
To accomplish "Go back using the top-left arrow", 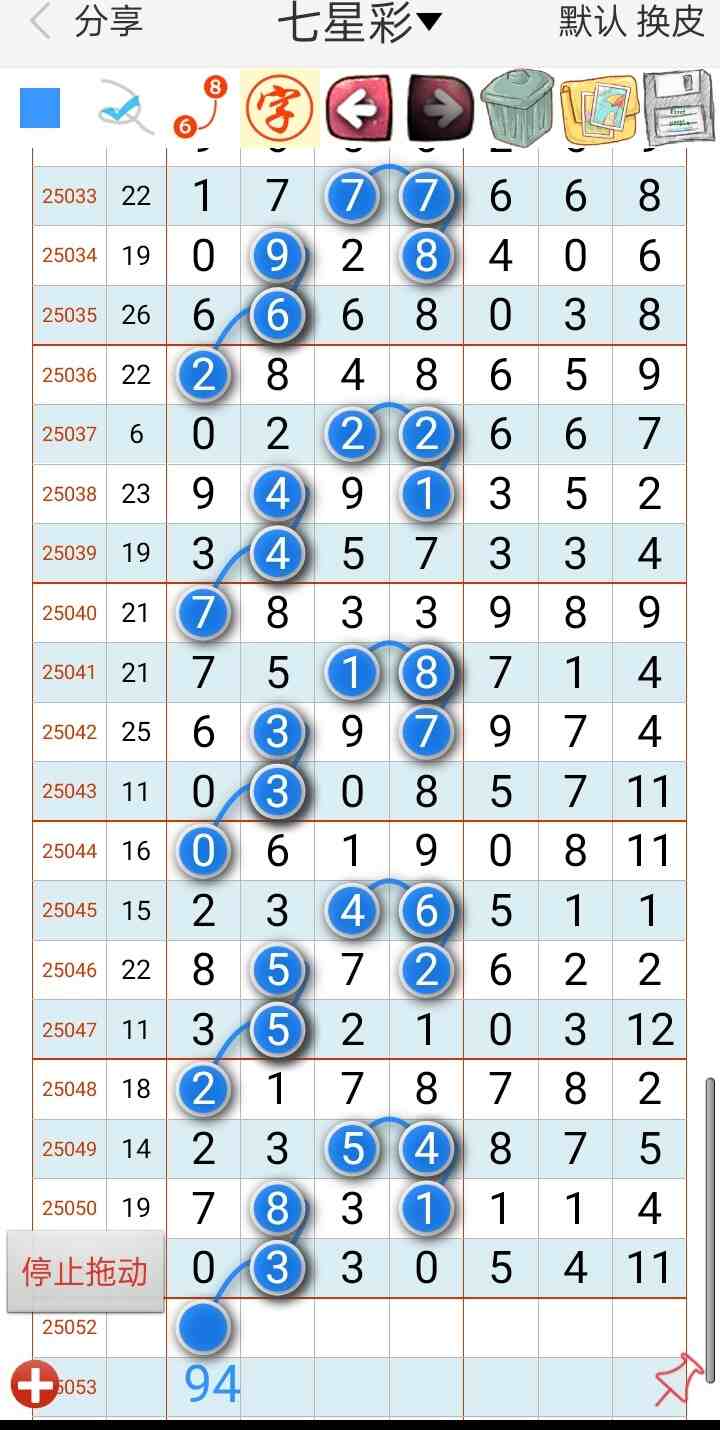I will click(40, 22).
